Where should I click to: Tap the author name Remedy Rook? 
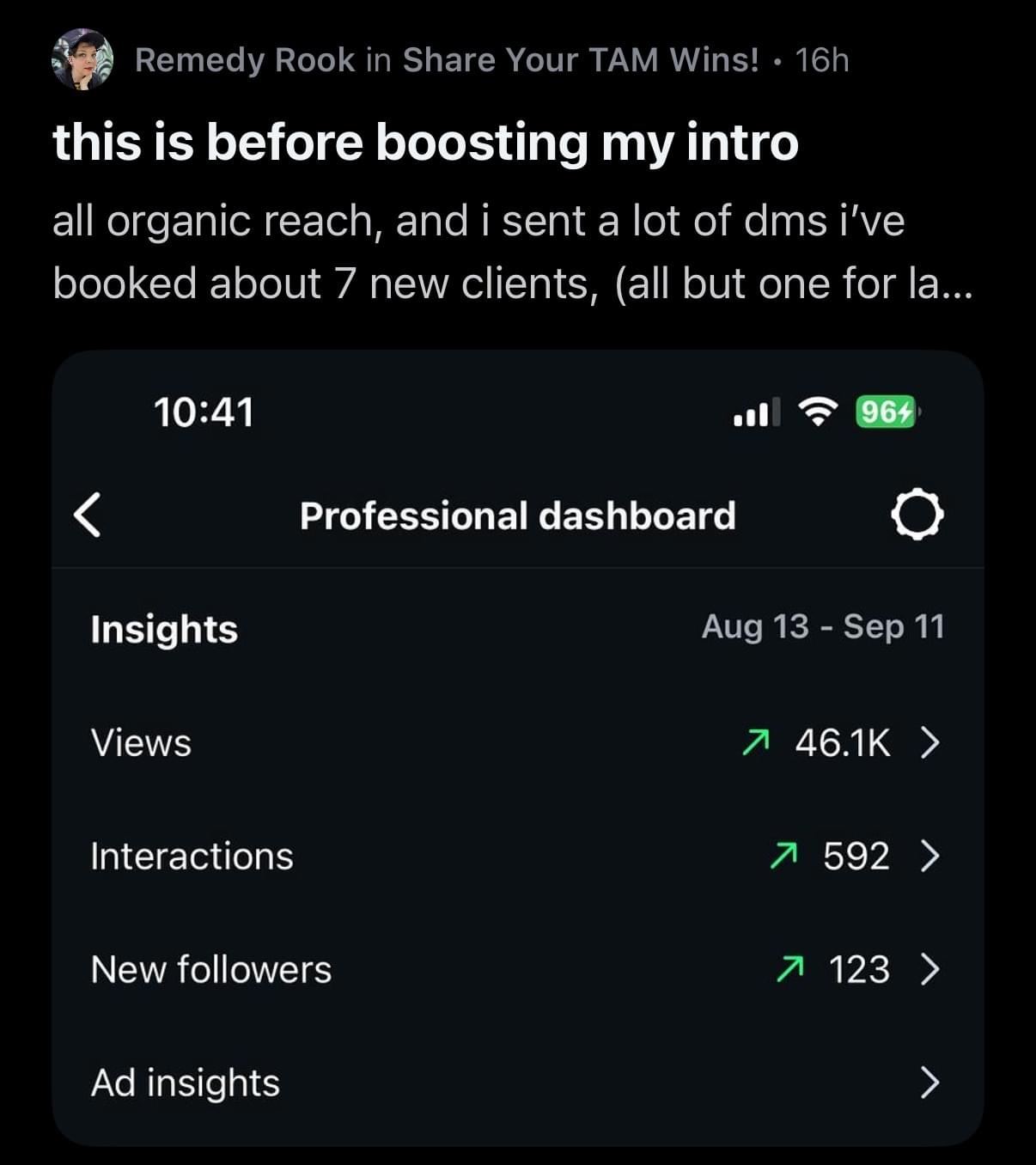click(x=245, y=60)
